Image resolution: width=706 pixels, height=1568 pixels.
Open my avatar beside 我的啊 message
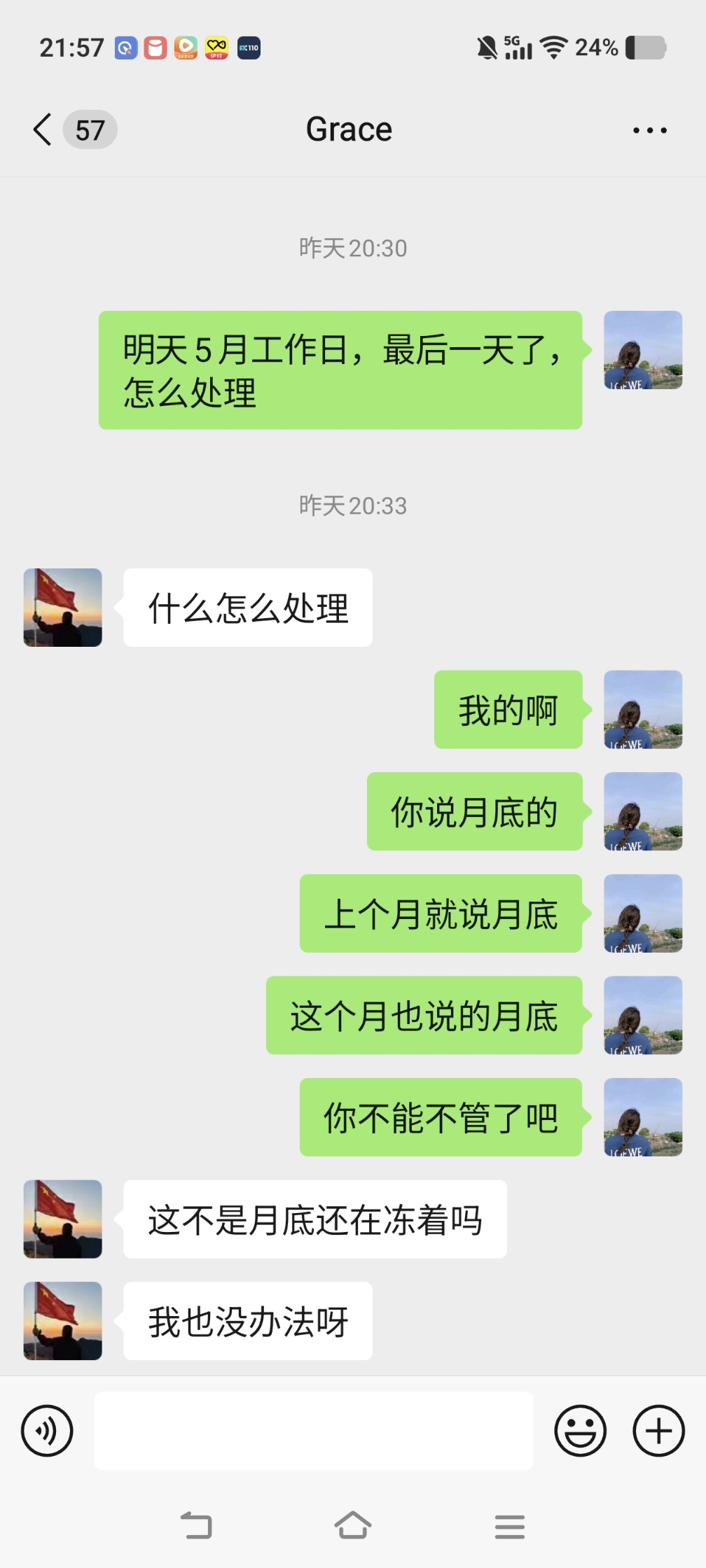642,709
